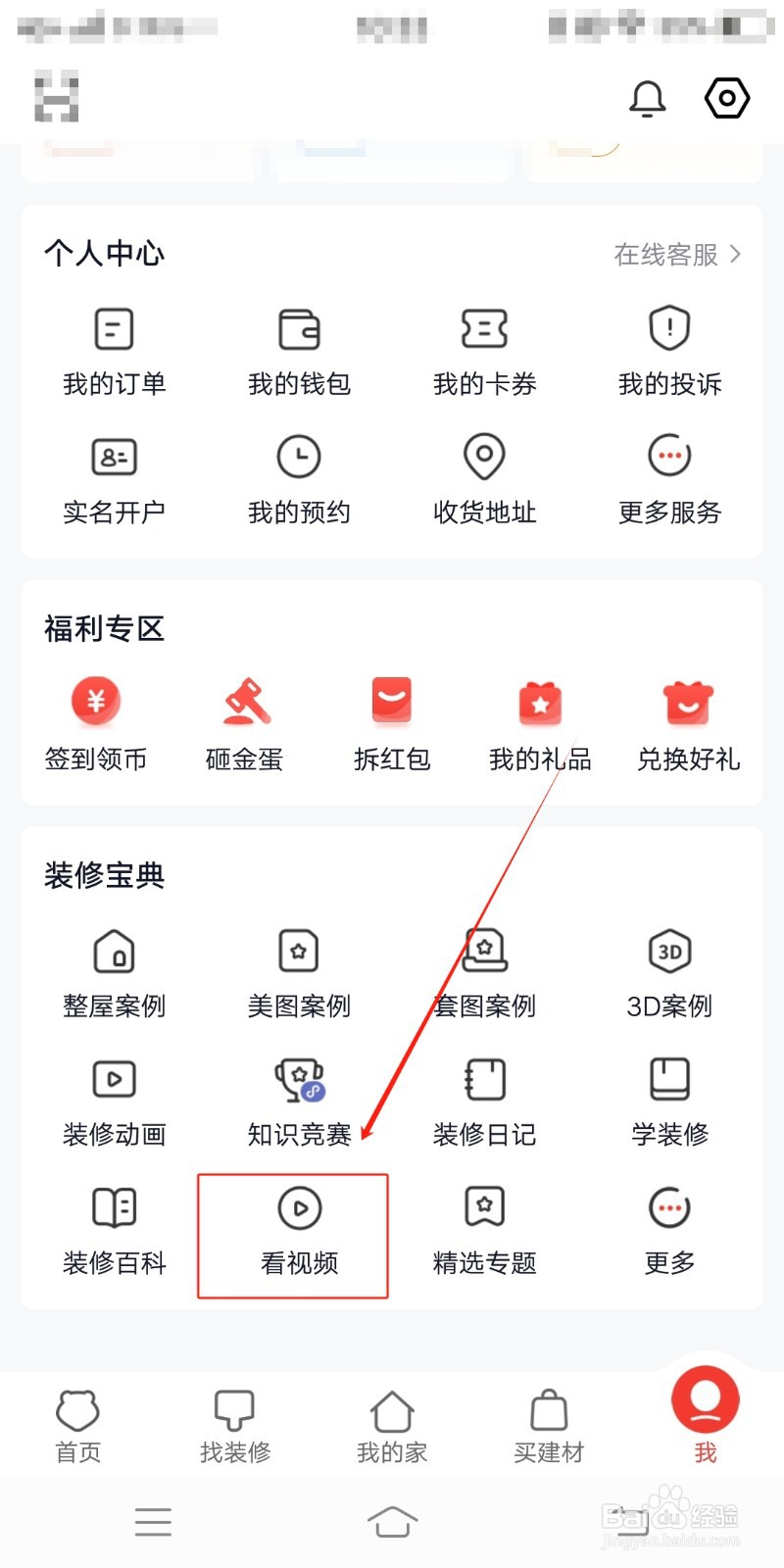Open 我的订单 from personal center
The height and width of the screenshot is (1568, 784).
point(111,348)
